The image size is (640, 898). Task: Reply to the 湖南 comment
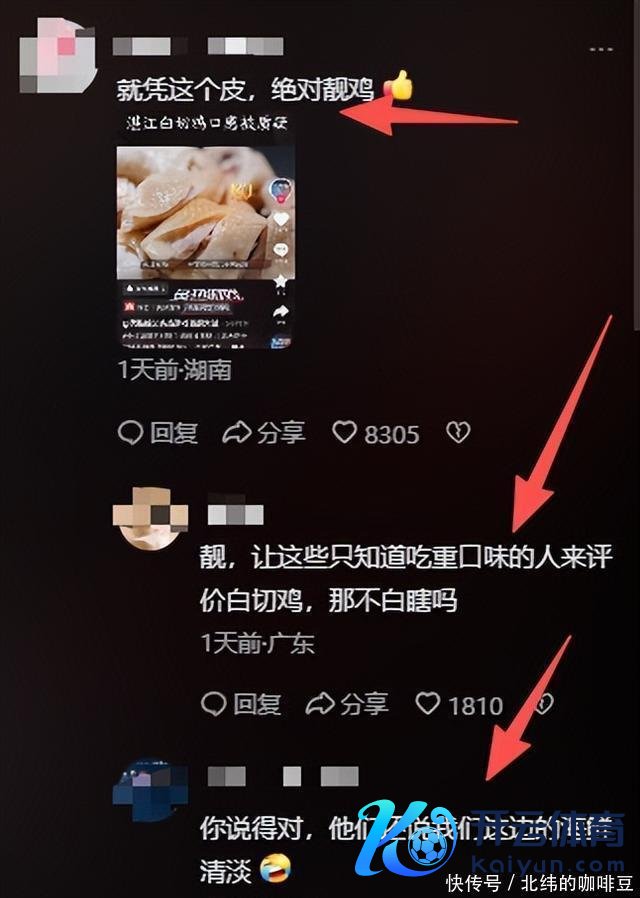pos(158,433)
